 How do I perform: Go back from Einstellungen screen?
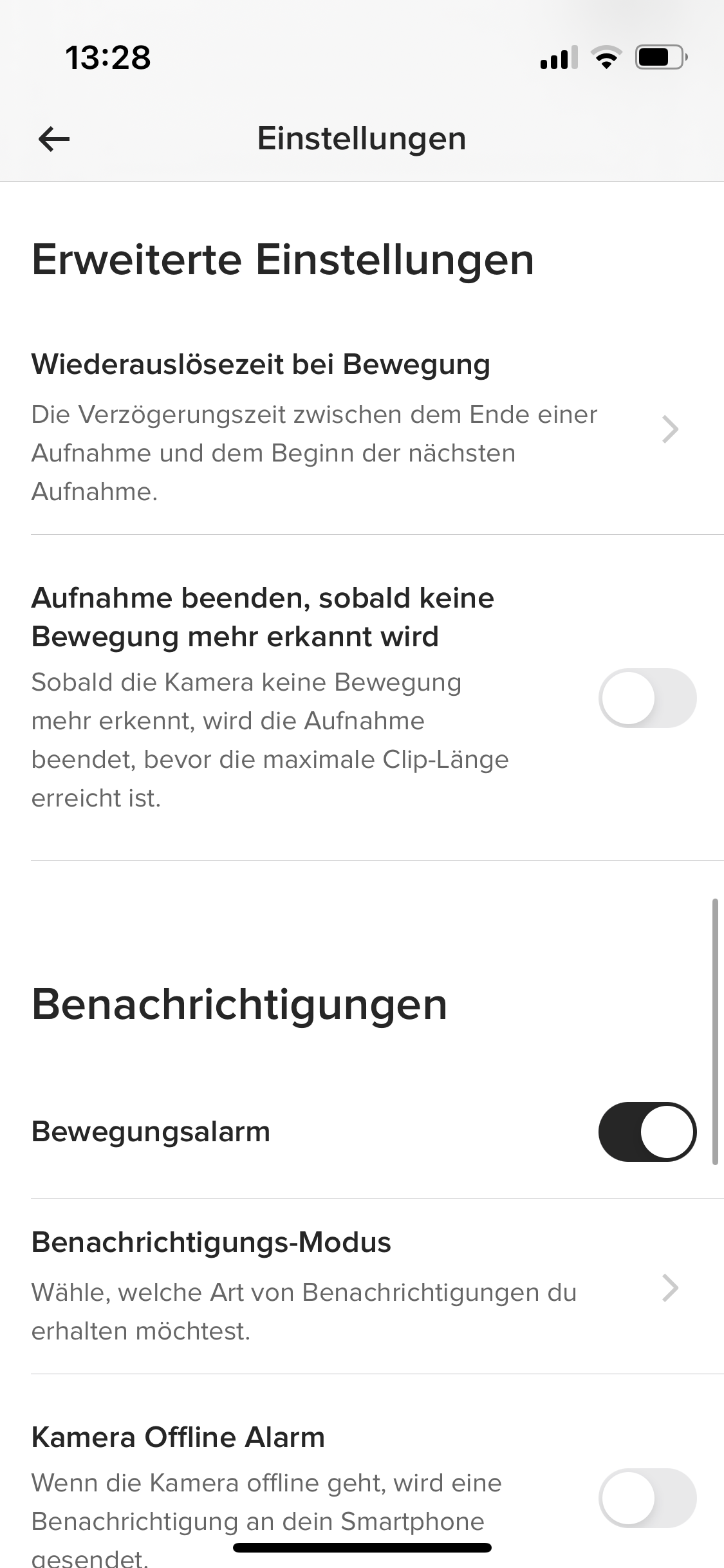click(54, 139)
